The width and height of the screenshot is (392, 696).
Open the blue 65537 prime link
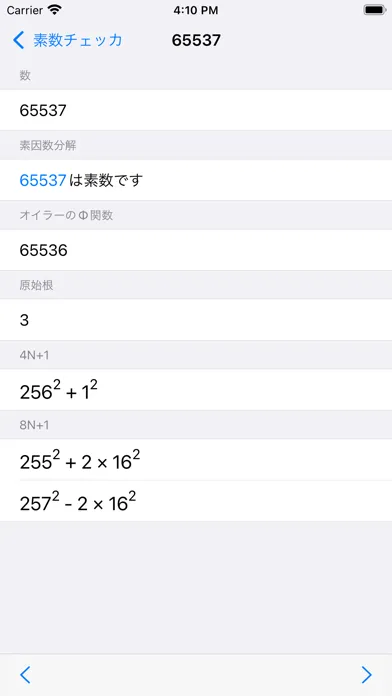(43, 180)
